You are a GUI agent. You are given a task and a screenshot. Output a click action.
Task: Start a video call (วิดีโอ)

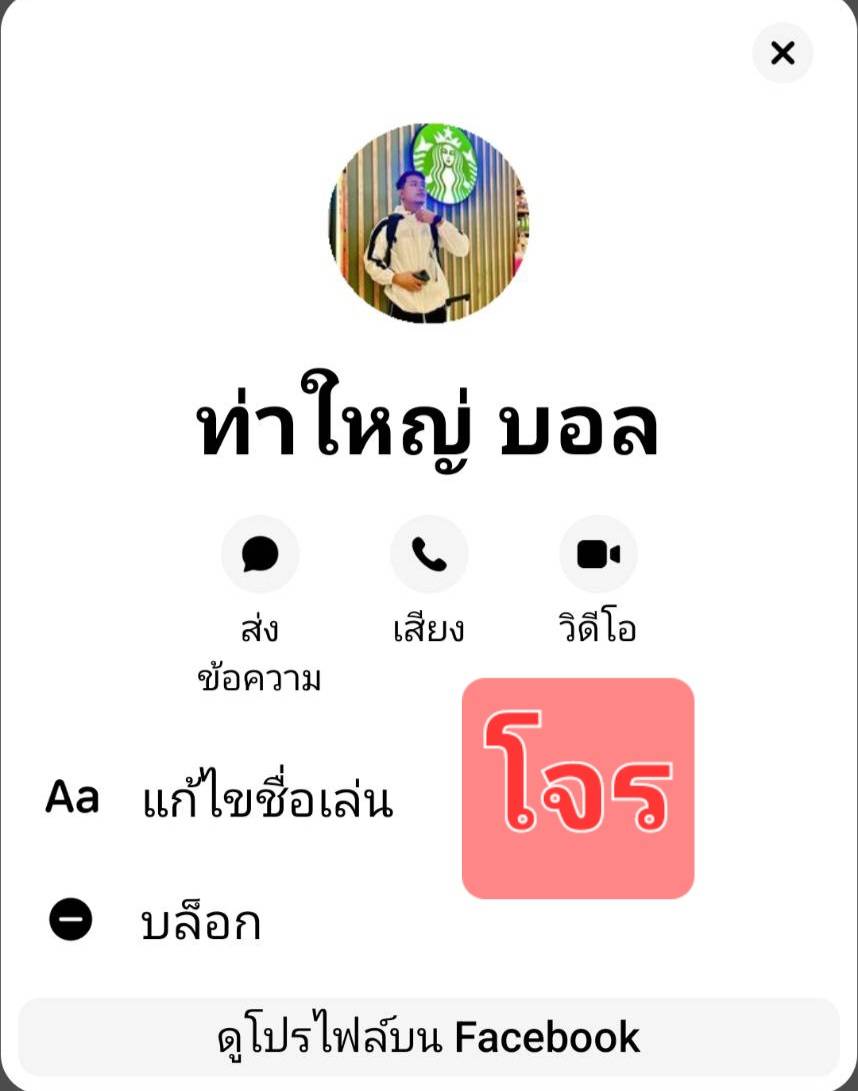[598, 554]
